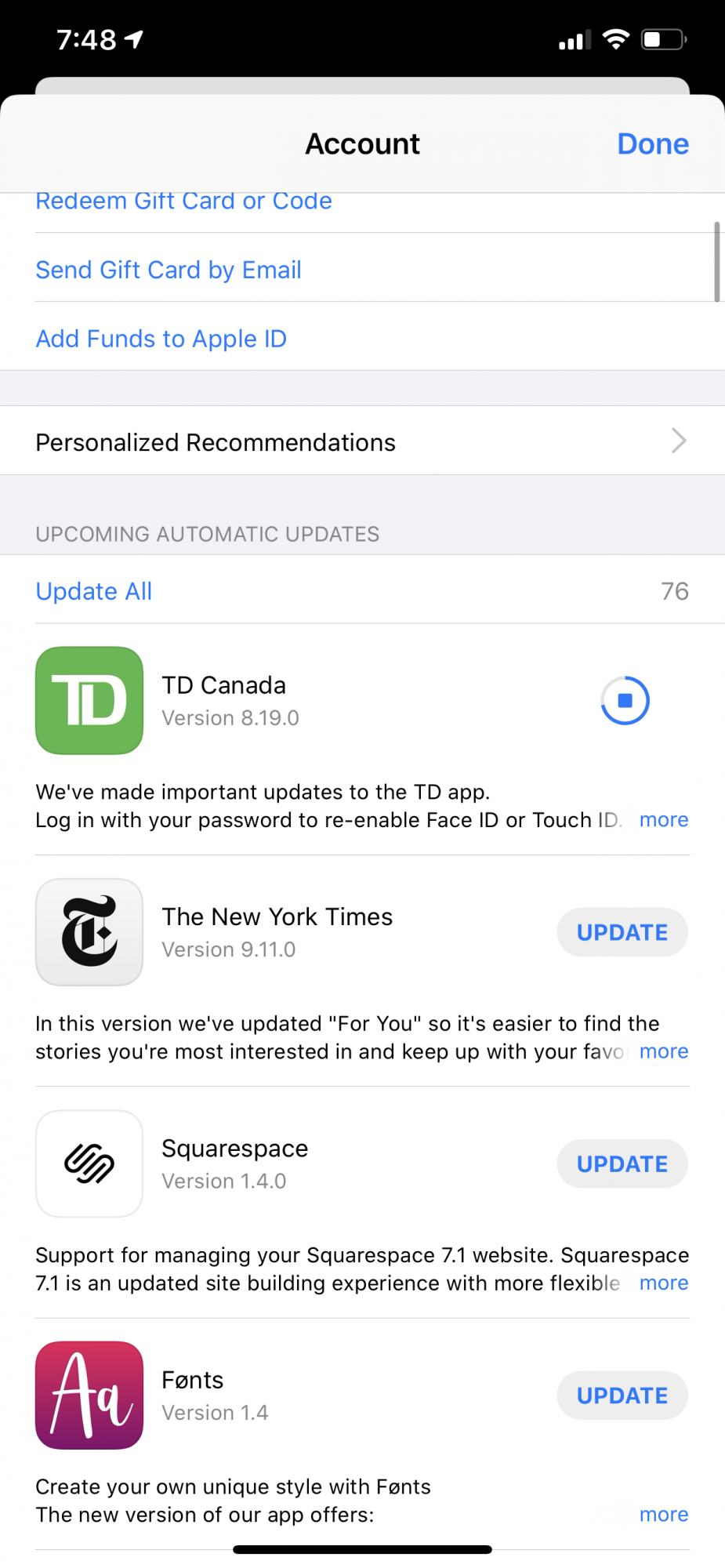Expand New York Times notes with more
The image size is (725, 1568).
(663, 1051)
